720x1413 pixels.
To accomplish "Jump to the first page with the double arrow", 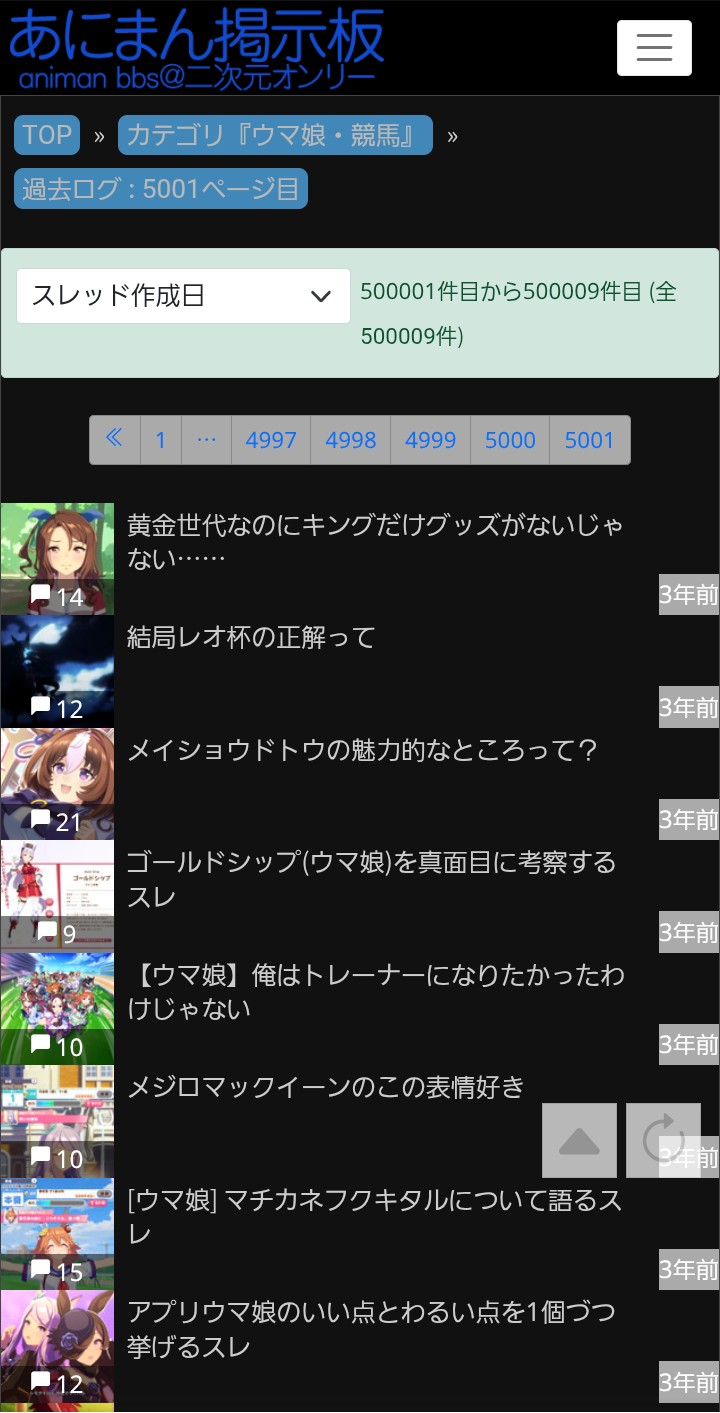I will pyautogui.click(x=115, y=440).
